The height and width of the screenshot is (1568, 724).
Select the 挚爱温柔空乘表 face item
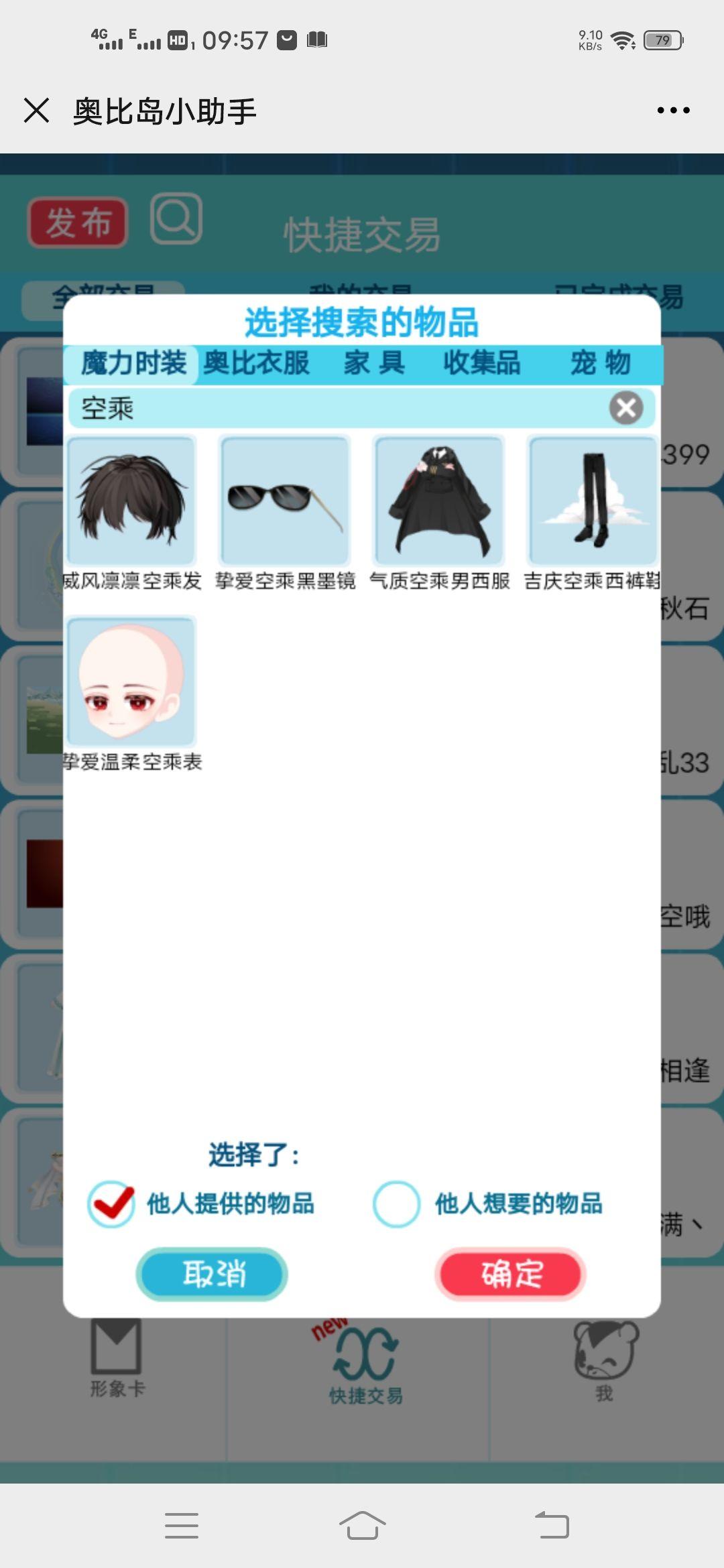coord(131,681)
